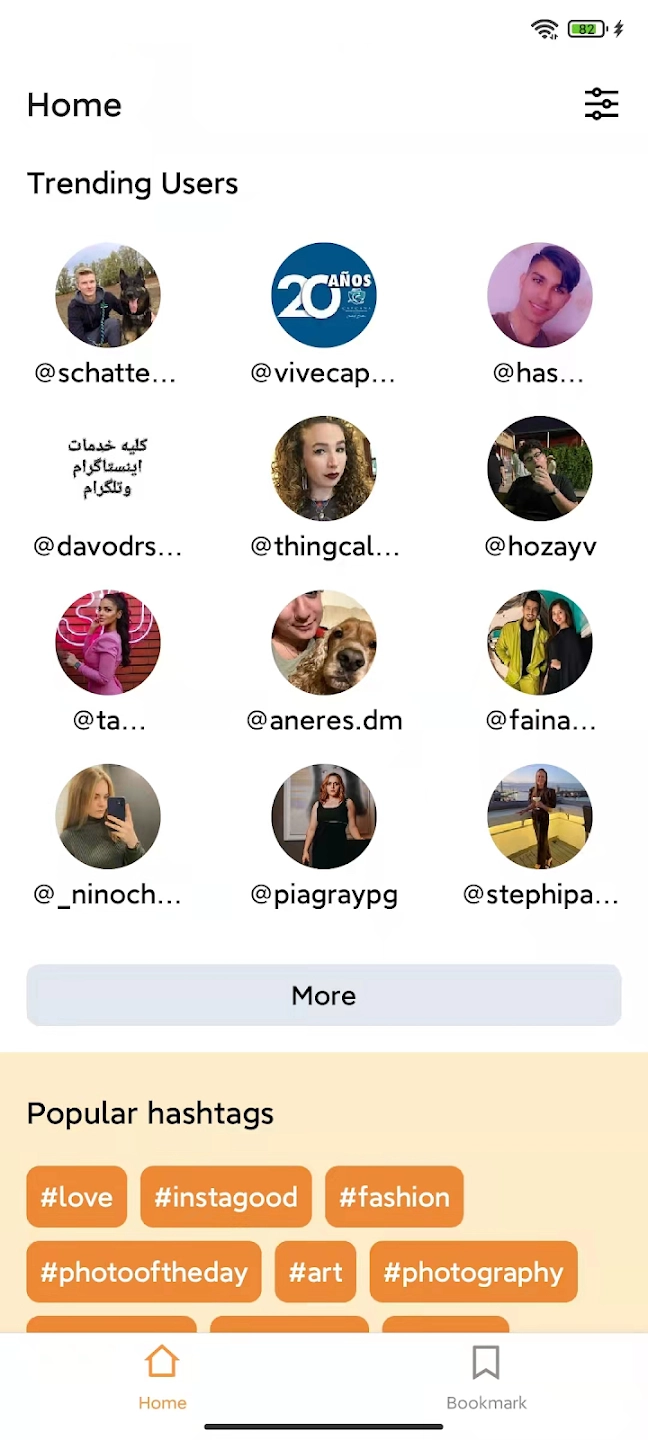Choose the #instagood hashtag
The width and height of the screenshot is (648, 1440).
[x=226, y=1197]
